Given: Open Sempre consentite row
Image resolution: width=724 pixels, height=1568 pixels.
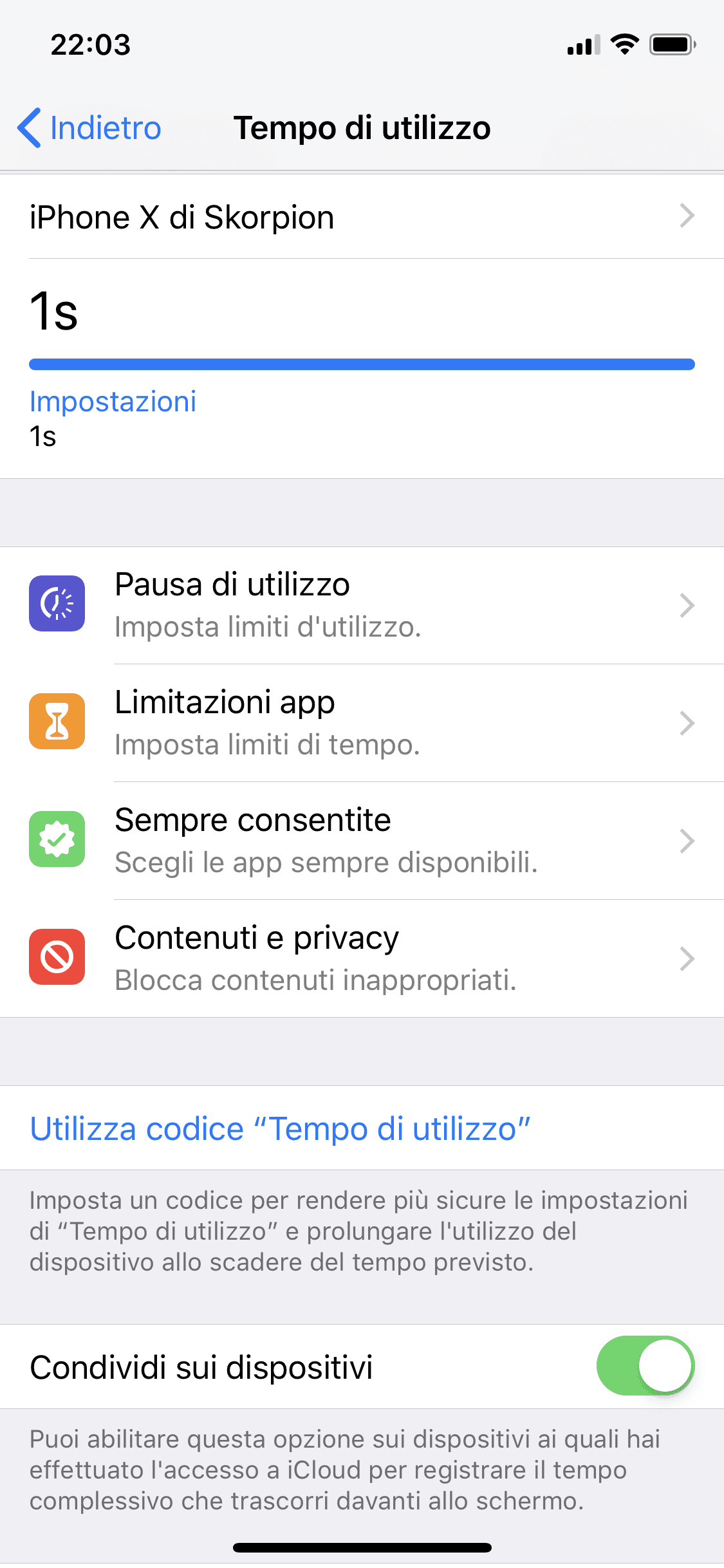Looking at the screenshot, I should (x=362, y=841).
